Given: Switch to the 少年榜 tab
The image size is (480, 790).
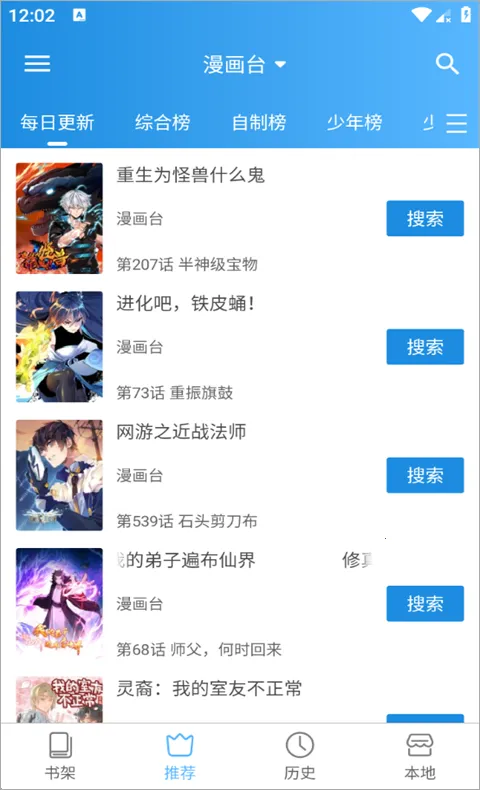Looking at the screenshot, I should coord(355,122).
